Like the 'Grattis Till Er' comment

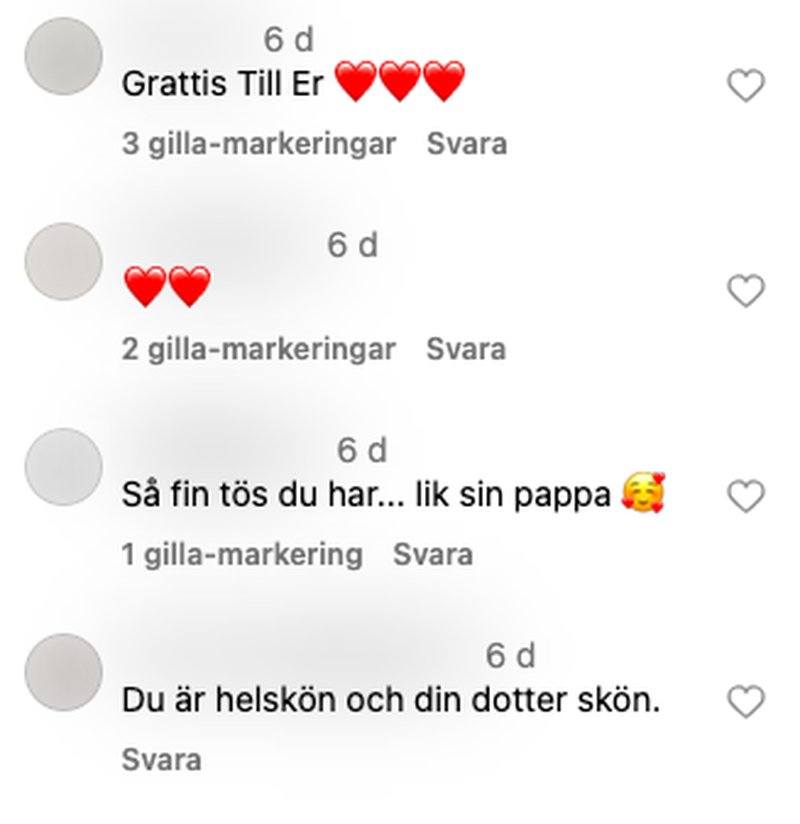coord(745,87)
